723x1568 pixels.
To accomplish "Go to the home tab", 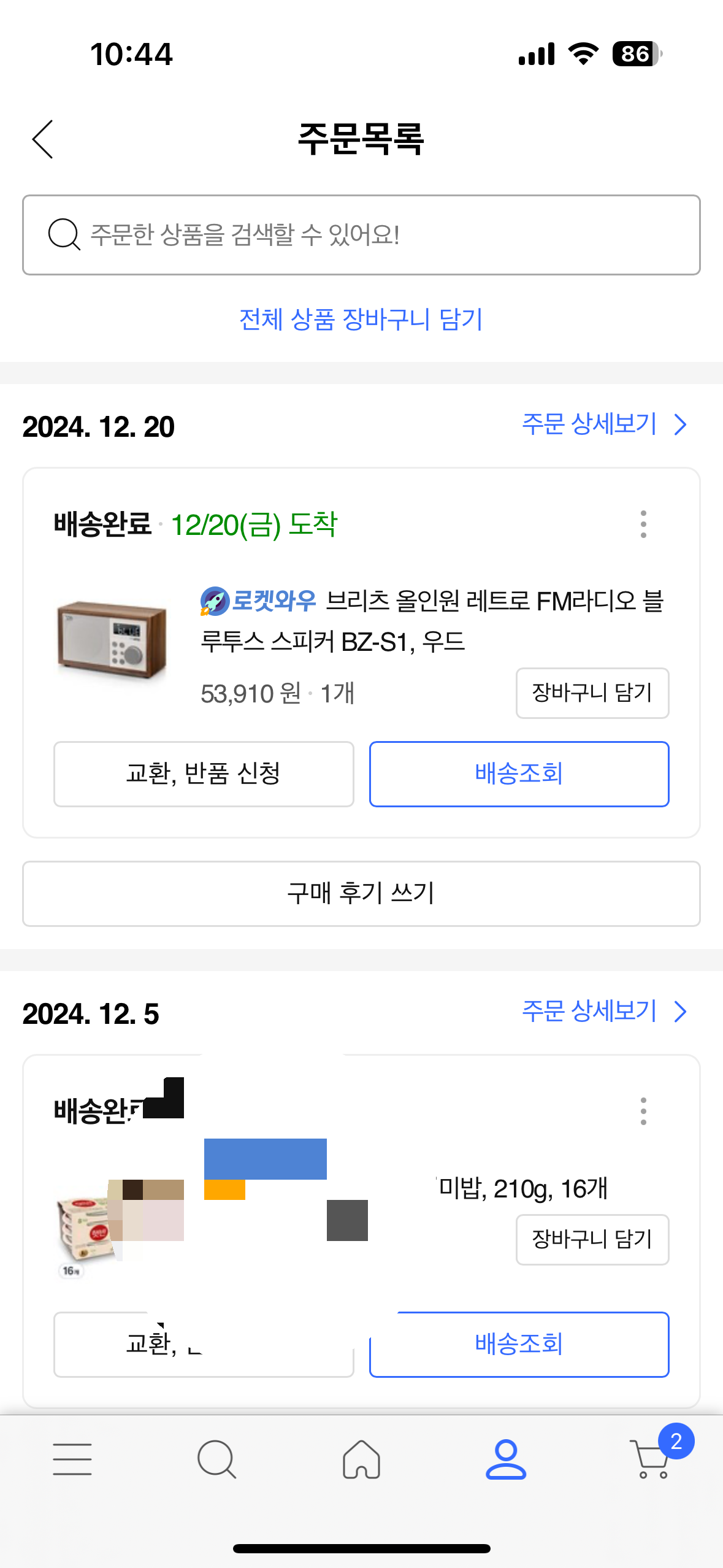I will click(x=361, y=1459).
